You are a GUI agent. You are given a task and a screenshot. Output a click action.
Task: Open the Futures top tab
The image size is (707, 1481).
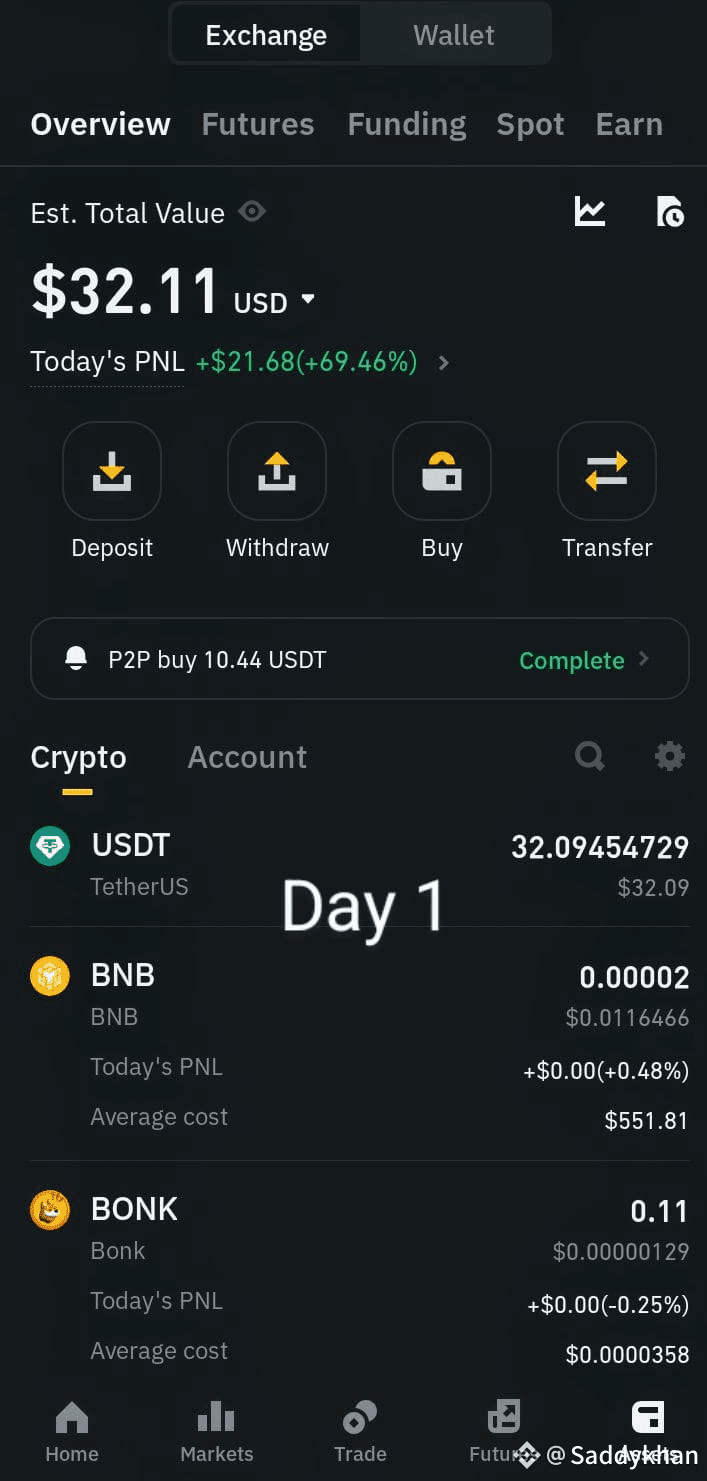257,124
